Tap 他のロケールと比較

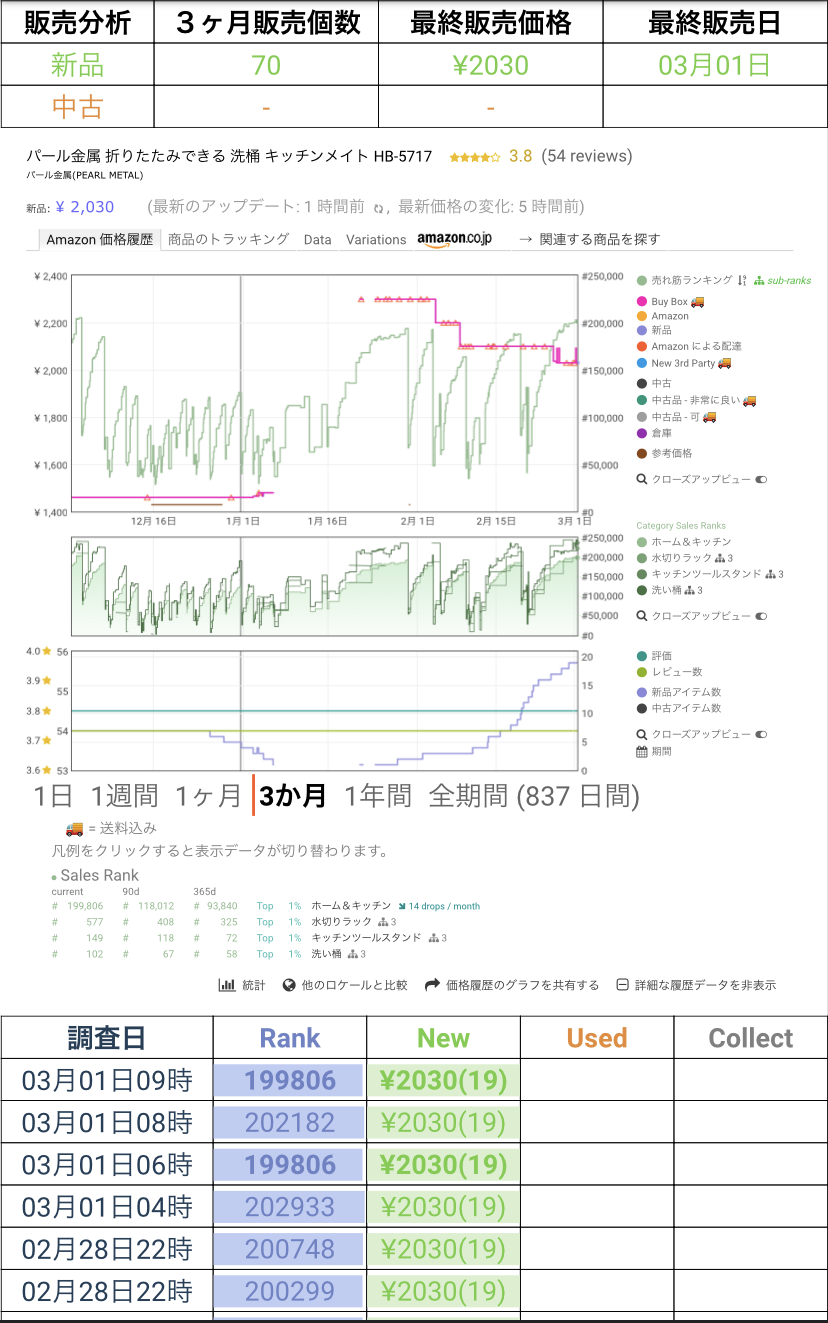pyautogui.click(x=345, y=985)
